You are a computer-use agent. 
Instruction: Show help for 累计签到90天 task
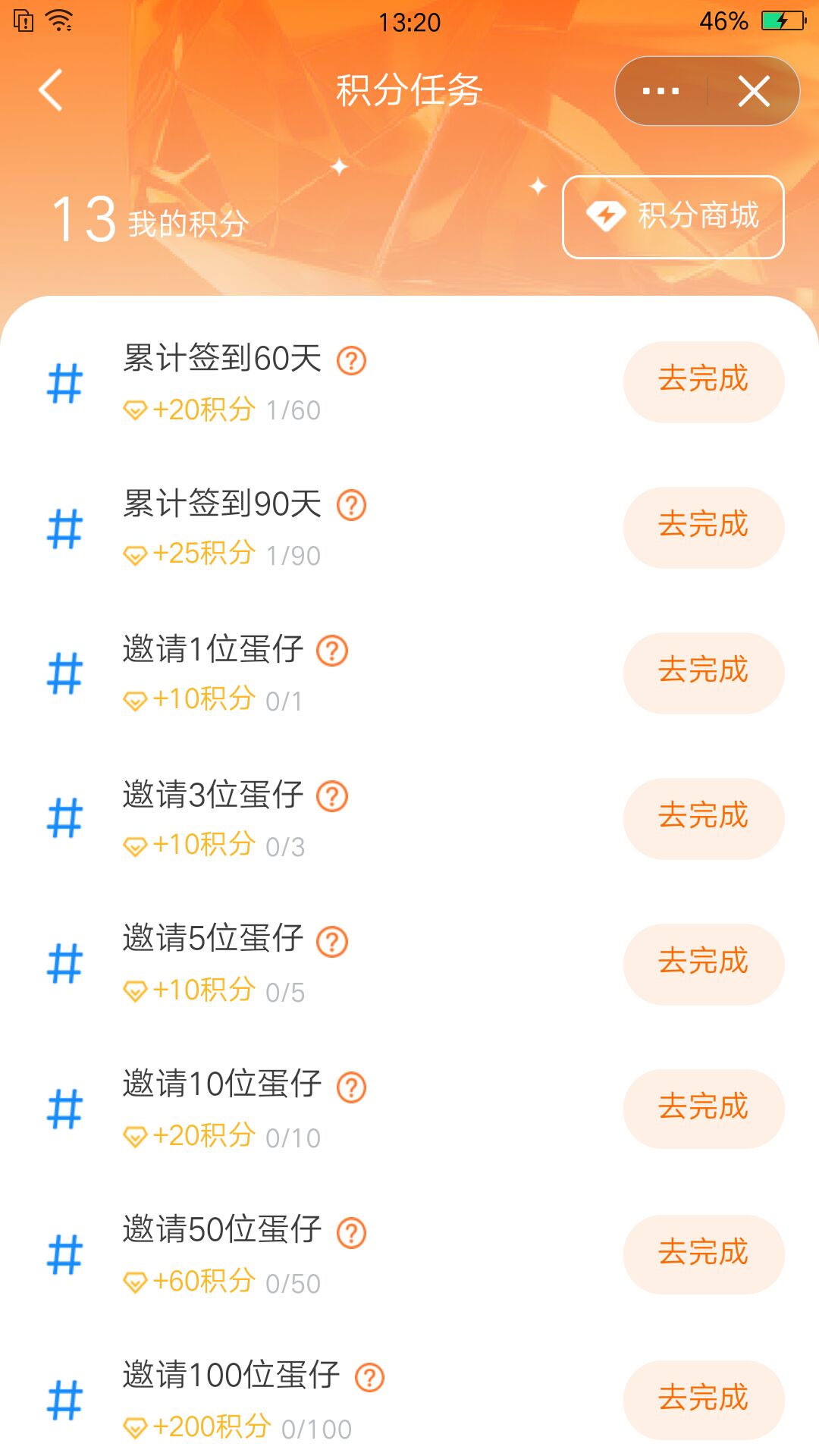351,505
